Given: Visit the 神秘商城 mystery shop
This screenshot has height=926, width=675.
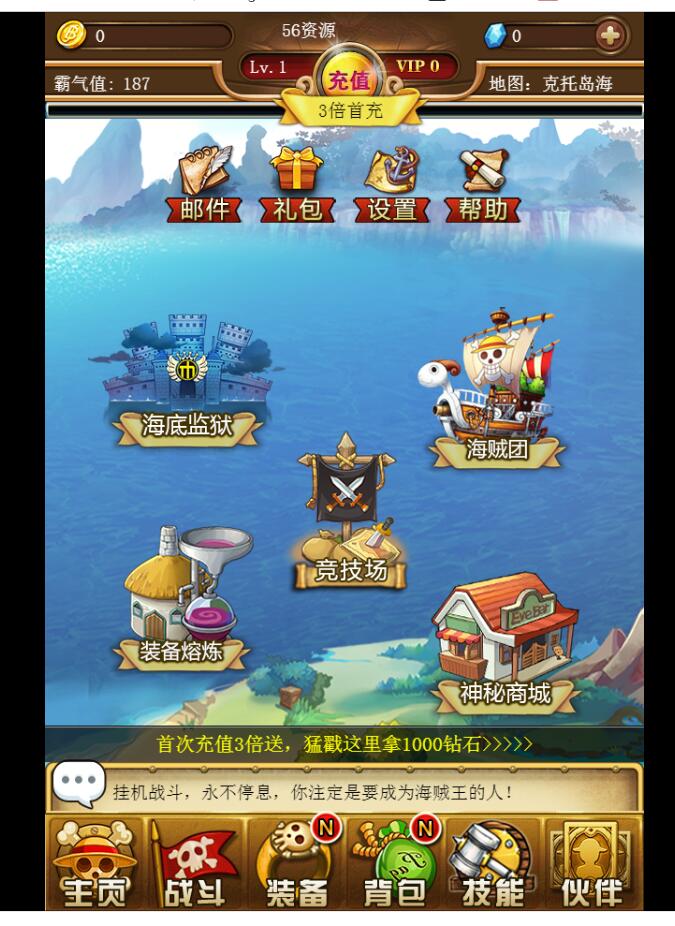Looking at the screenshot, I should coord(504,645).
